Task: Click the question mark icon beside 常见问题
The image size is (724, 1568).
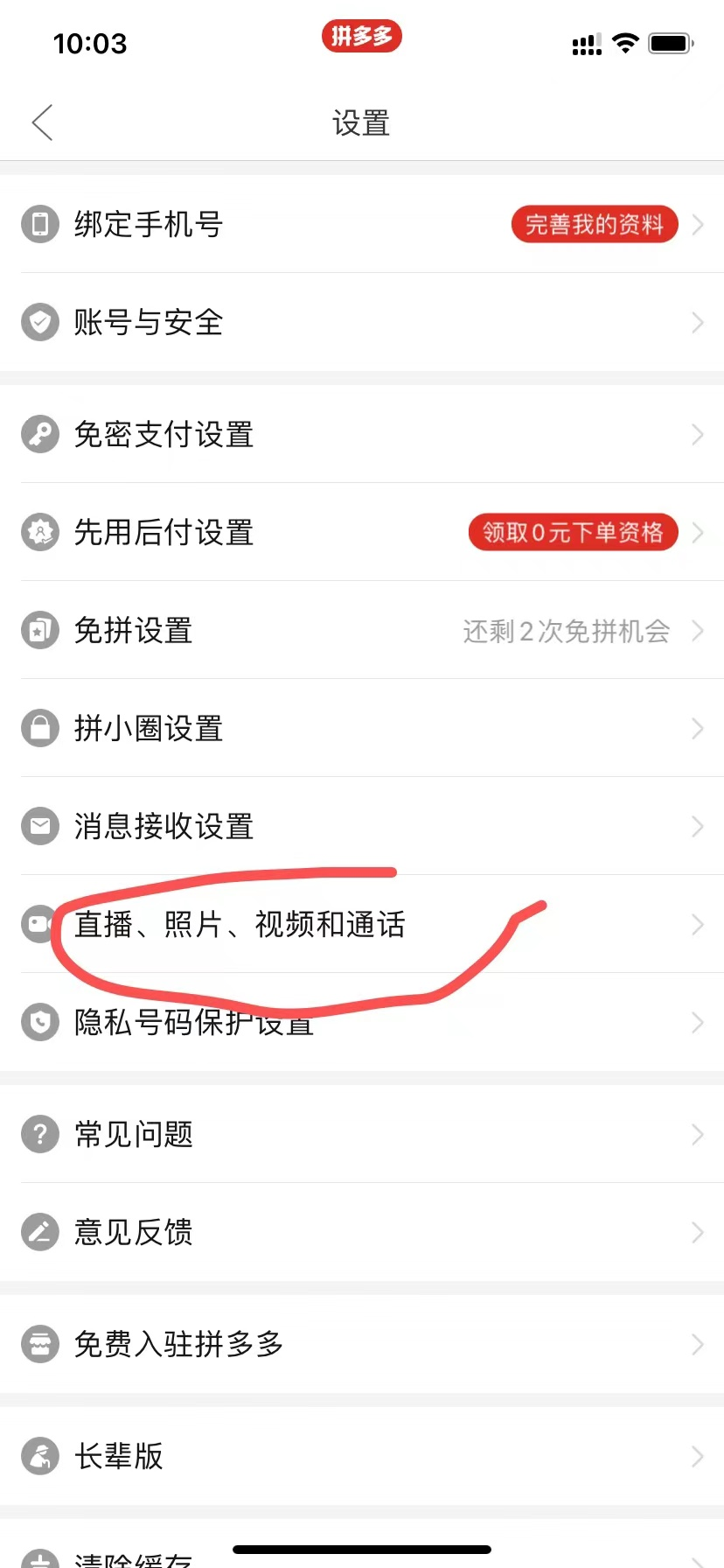Action: pos(39,1134)
